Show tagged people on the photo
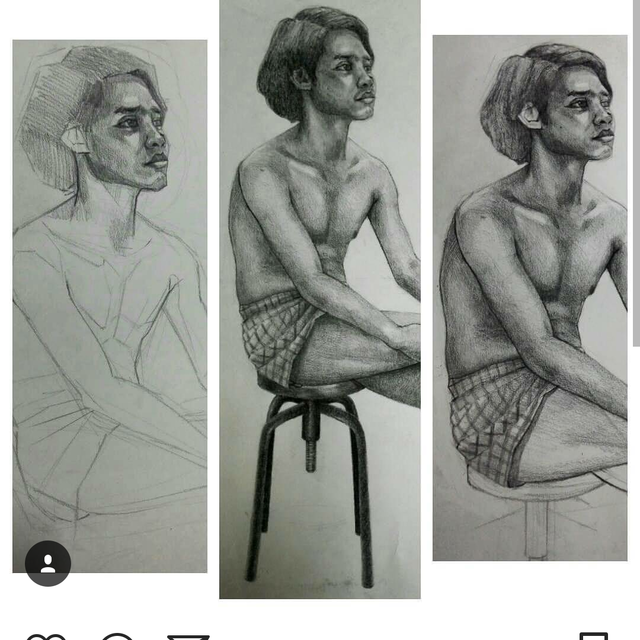 (x=47, y=563)
